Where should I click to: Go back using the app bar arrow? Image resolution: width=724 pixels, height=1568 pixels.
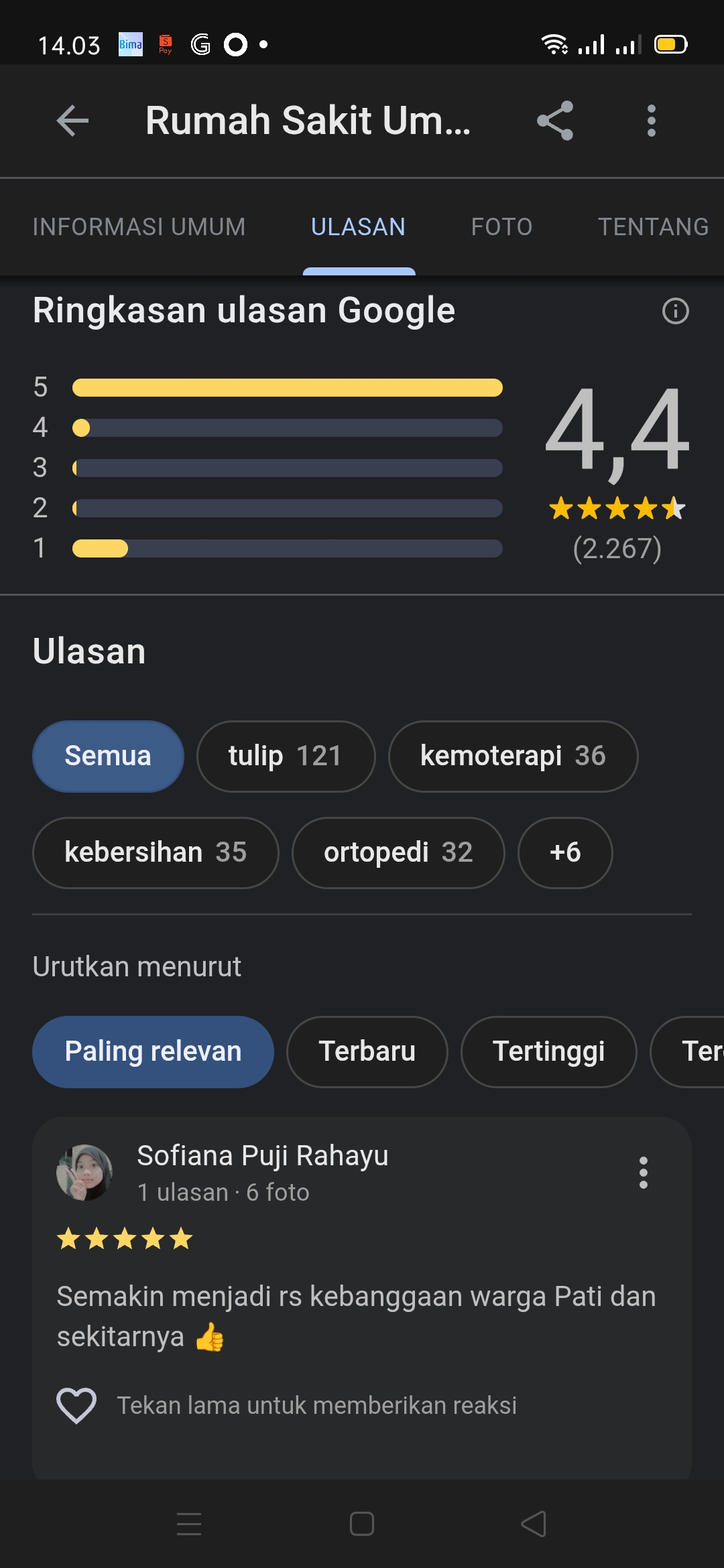72,121
